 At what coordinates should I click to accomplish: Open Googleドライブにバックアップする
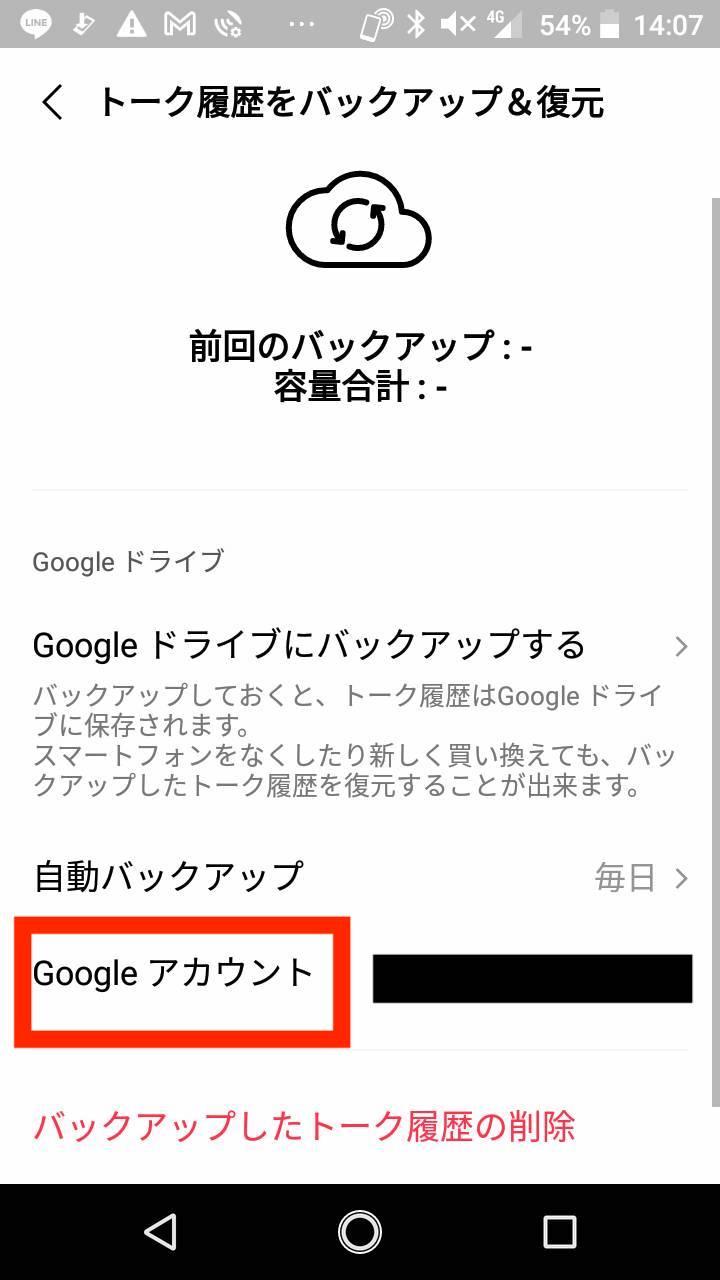(360, 646)
